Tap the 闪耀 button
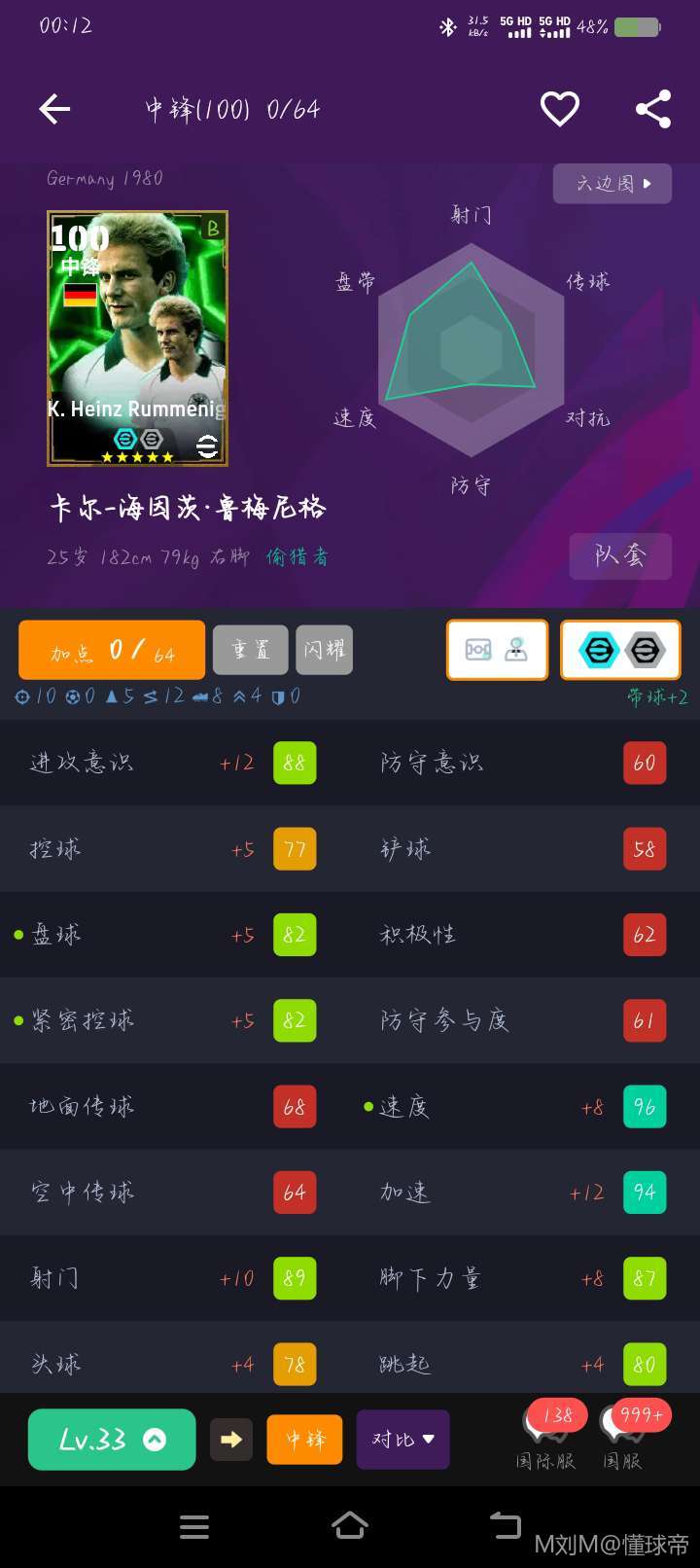The image size is (700, 1568). point(324,650)
